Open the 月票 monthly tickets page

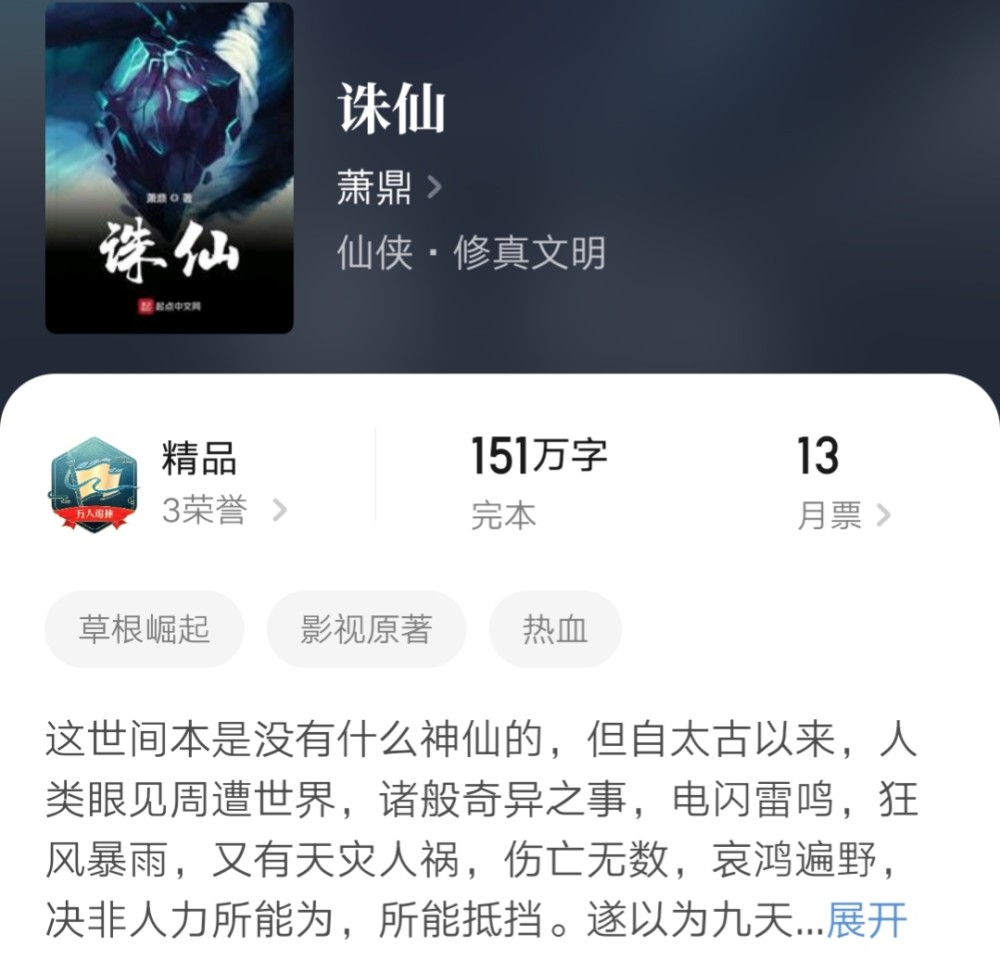point(843,515)
